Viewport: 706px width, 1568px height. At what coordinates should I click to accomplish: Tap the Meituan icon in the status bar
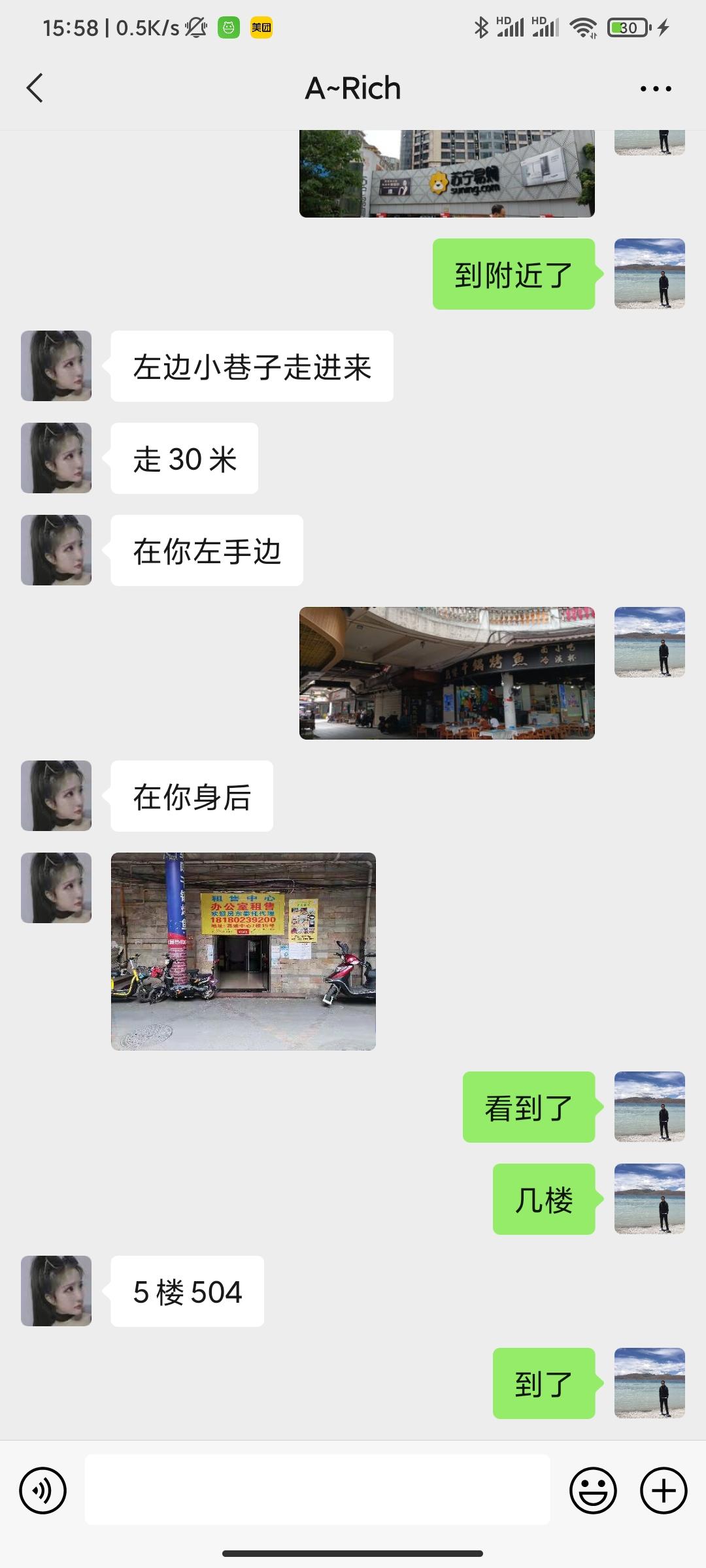click(x=260, y=27)
